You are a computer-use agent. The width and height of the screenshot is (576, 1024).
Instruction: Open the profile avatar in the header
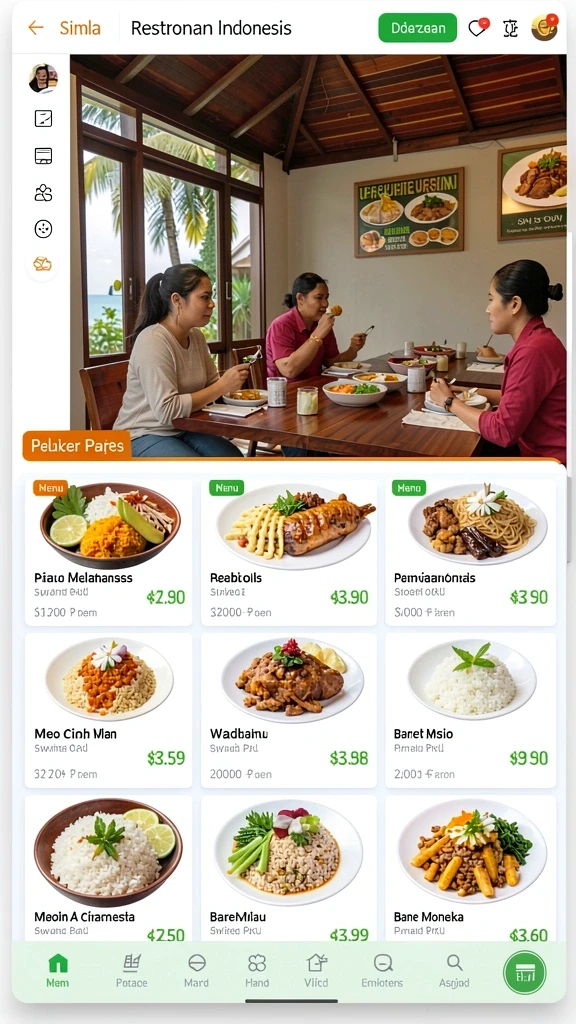544,27
